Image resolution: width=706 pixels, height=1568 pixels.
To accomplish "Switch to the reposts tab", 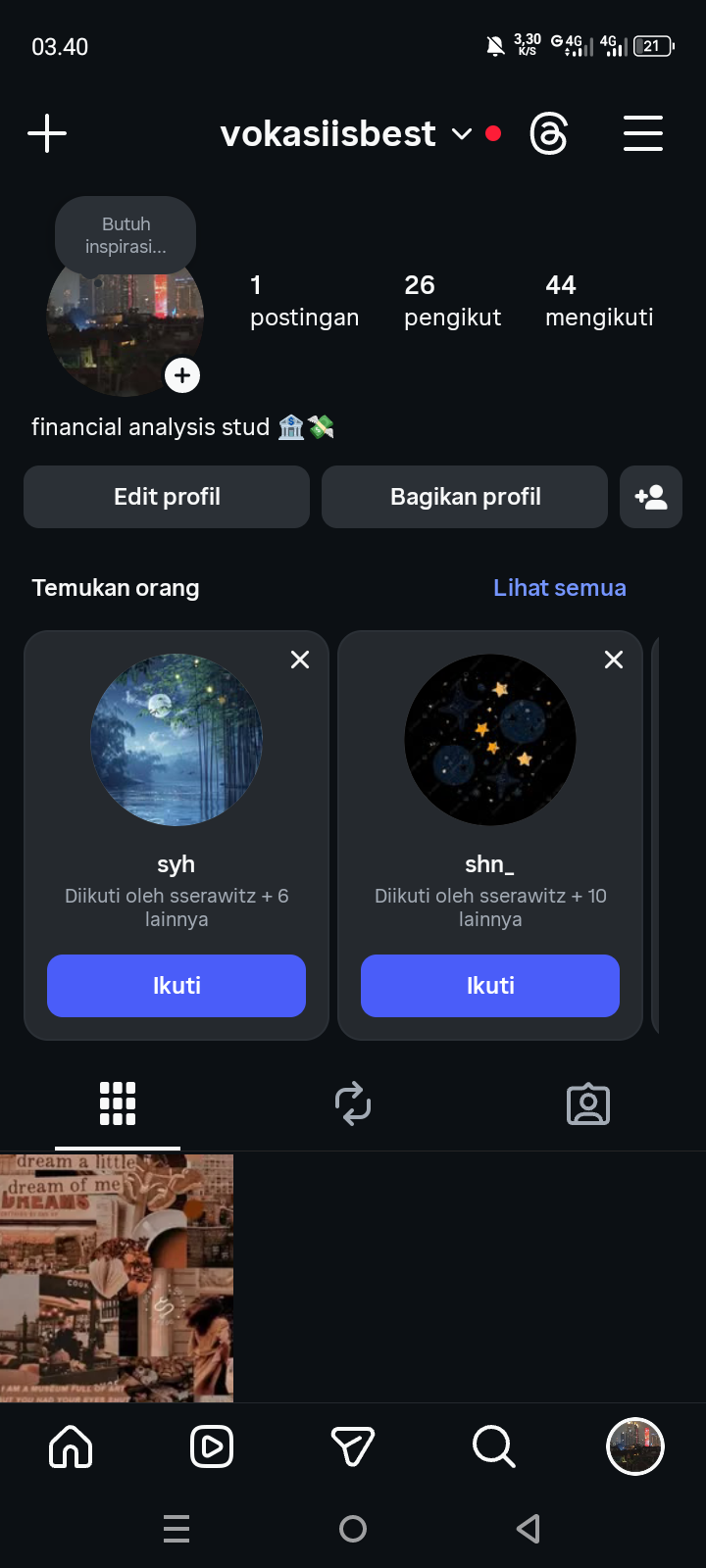I will [x=353, y=1103].
